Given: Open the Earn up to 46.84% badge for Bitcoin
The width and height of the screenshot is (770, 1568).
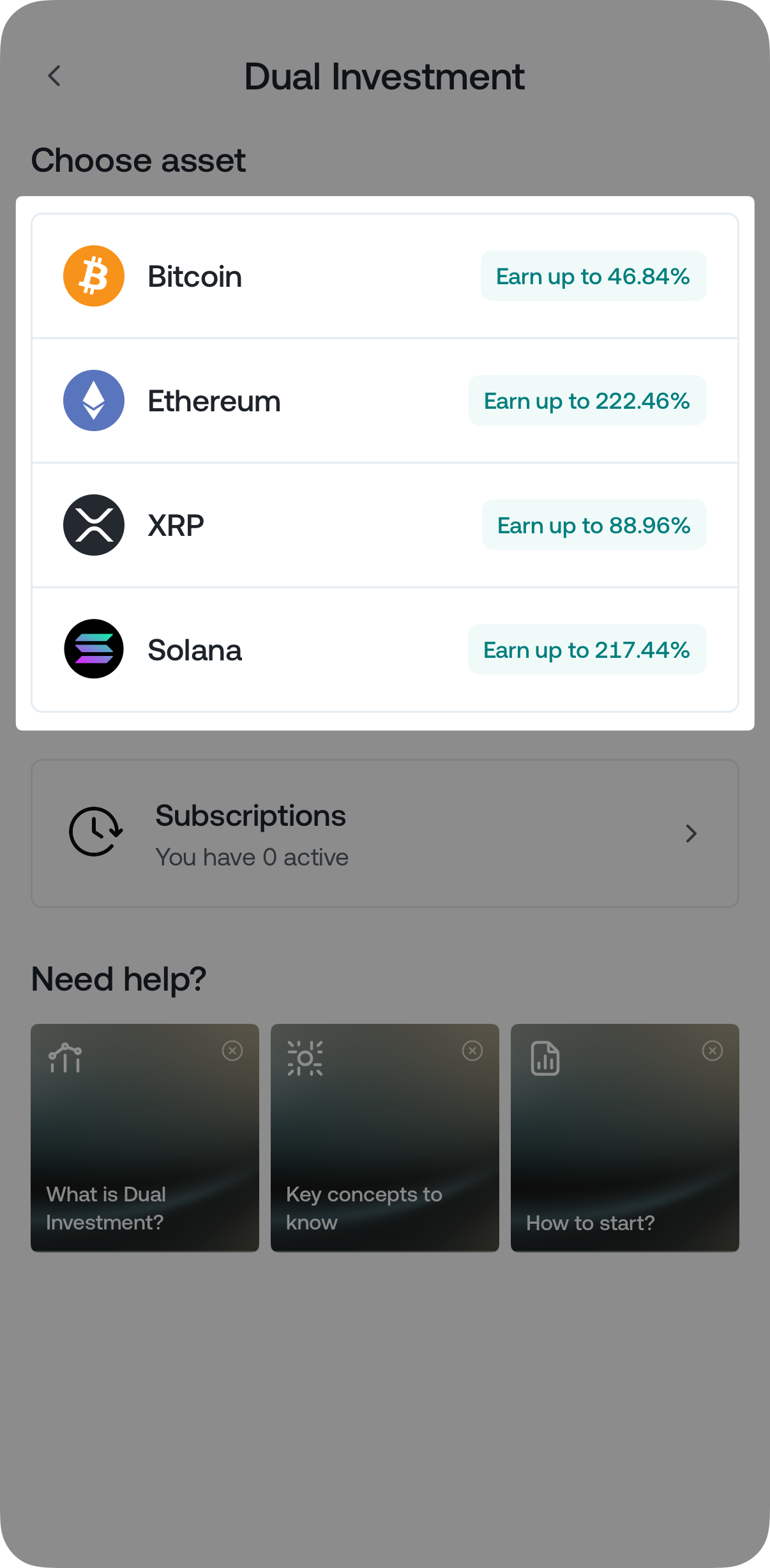Looking at the screenshot, I should (x=593, y=276).
